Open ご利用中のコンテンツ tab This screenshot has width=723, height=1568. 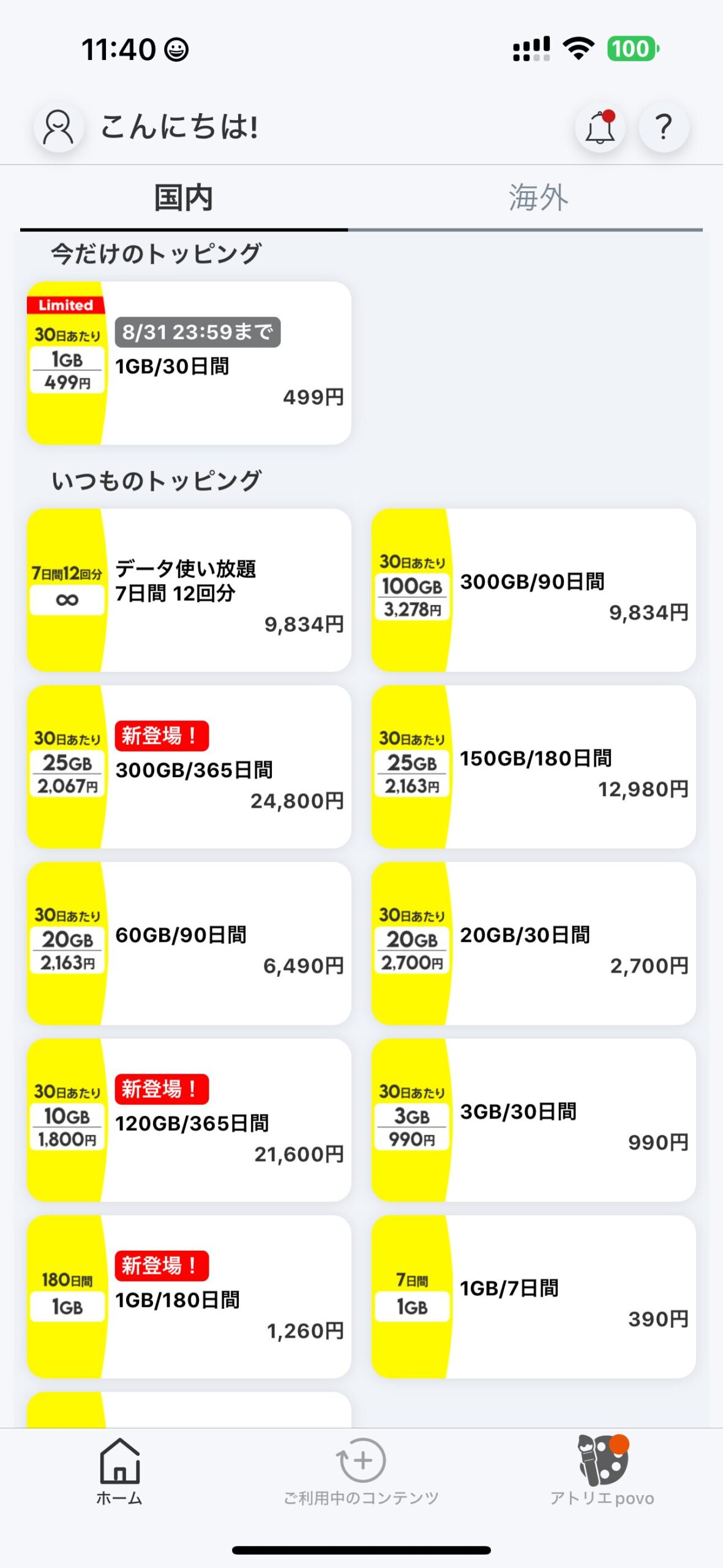coord(361,1471)
